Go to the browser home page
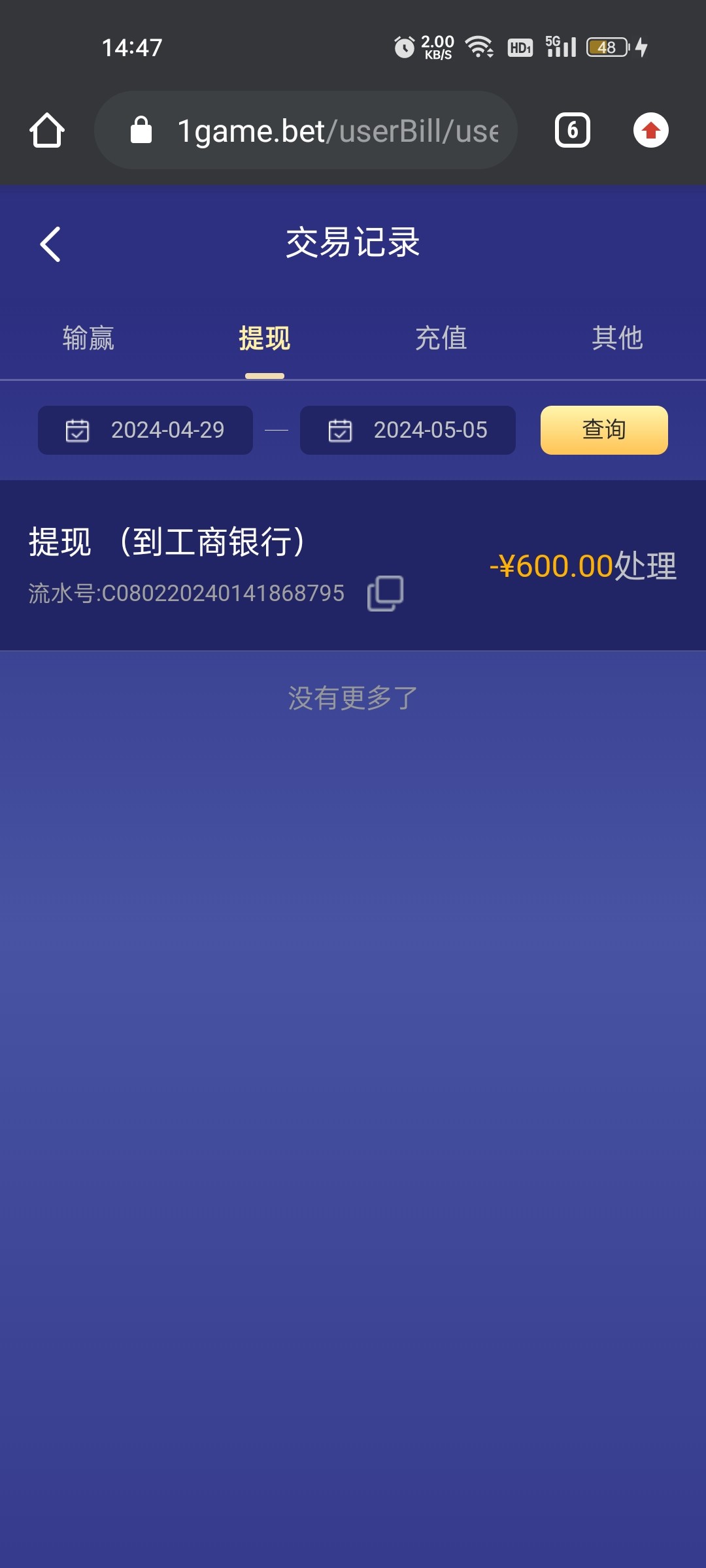706x1568 pixels. (47, 131)
